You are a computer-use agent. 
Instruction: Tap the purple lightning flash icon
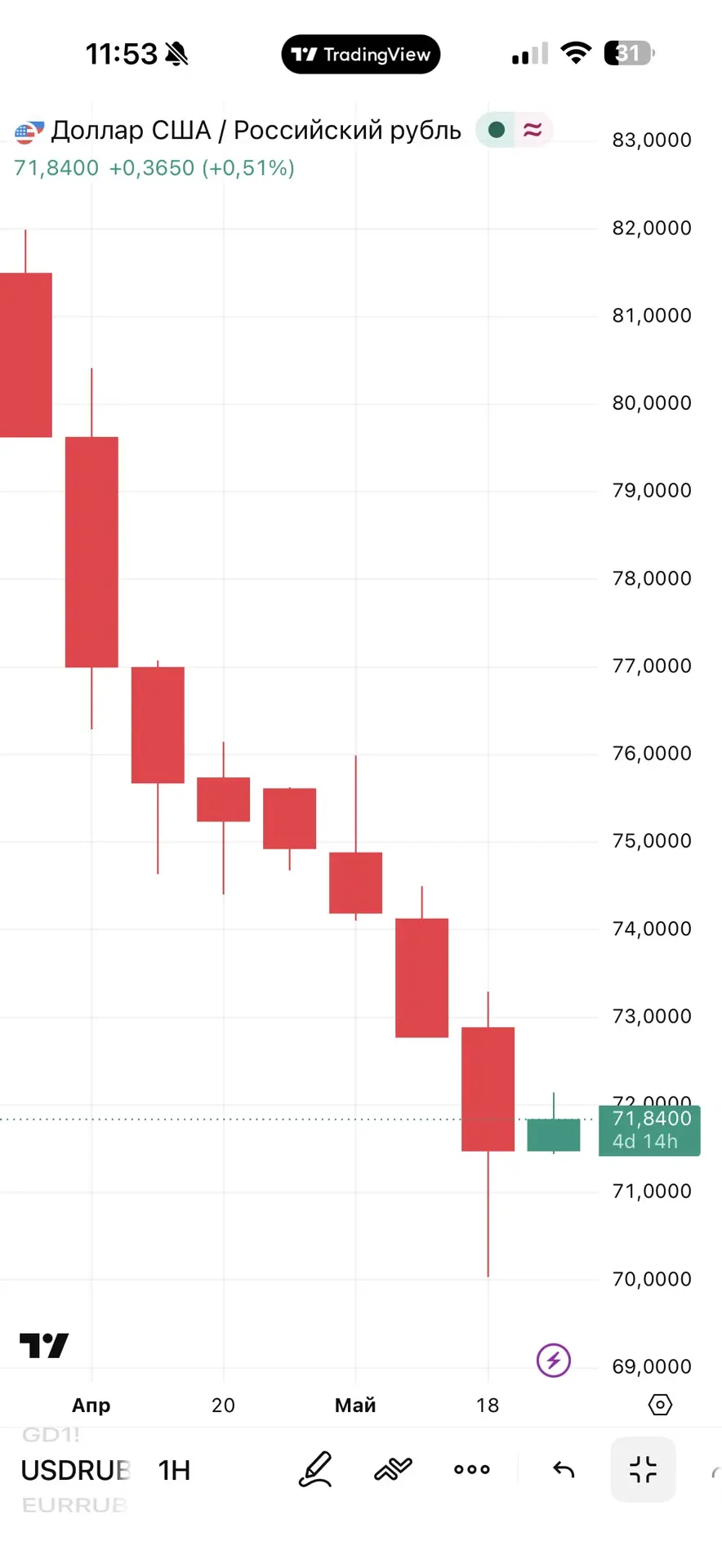tap(554, 1360)
